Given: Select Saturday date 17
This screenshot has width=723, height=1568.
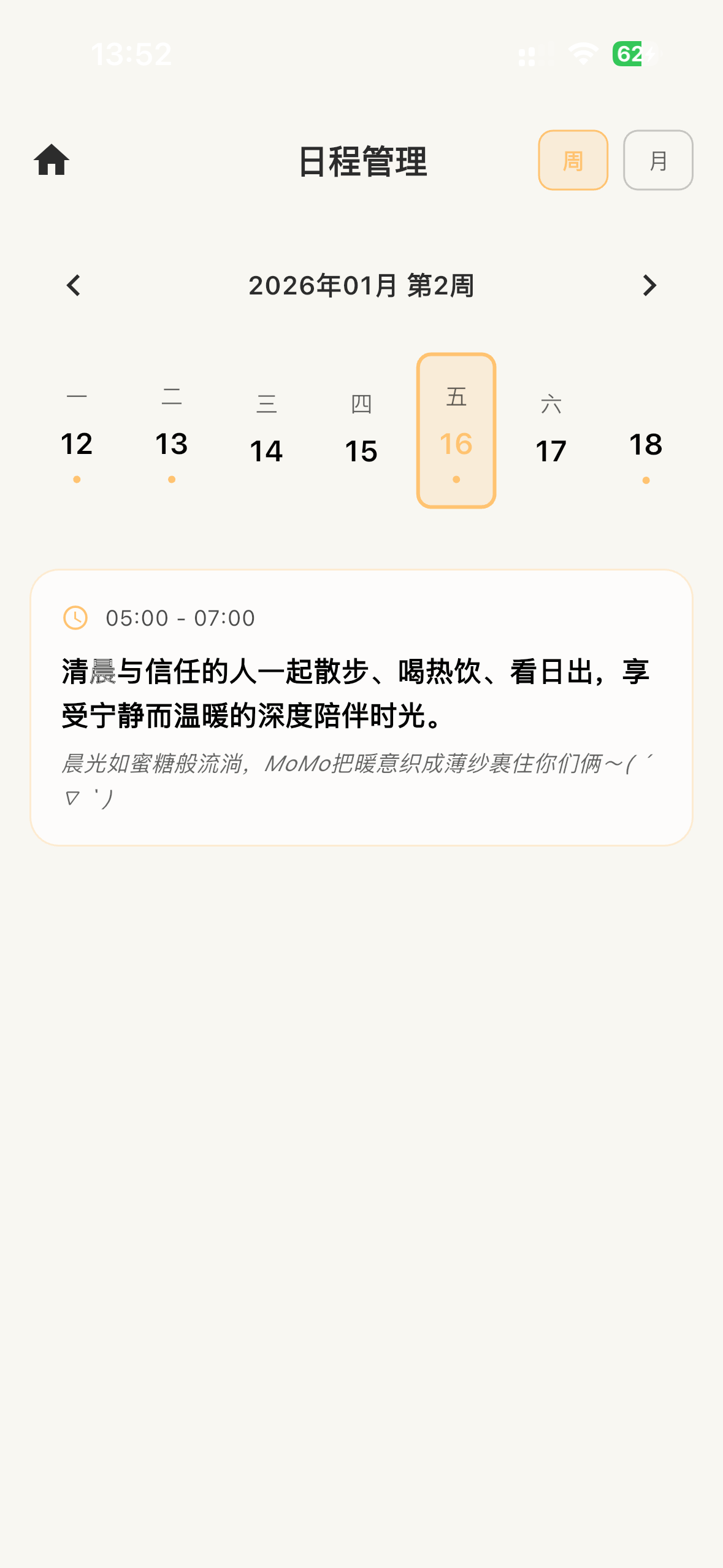Looking at the screenshot, I should (x=550, y=450).
